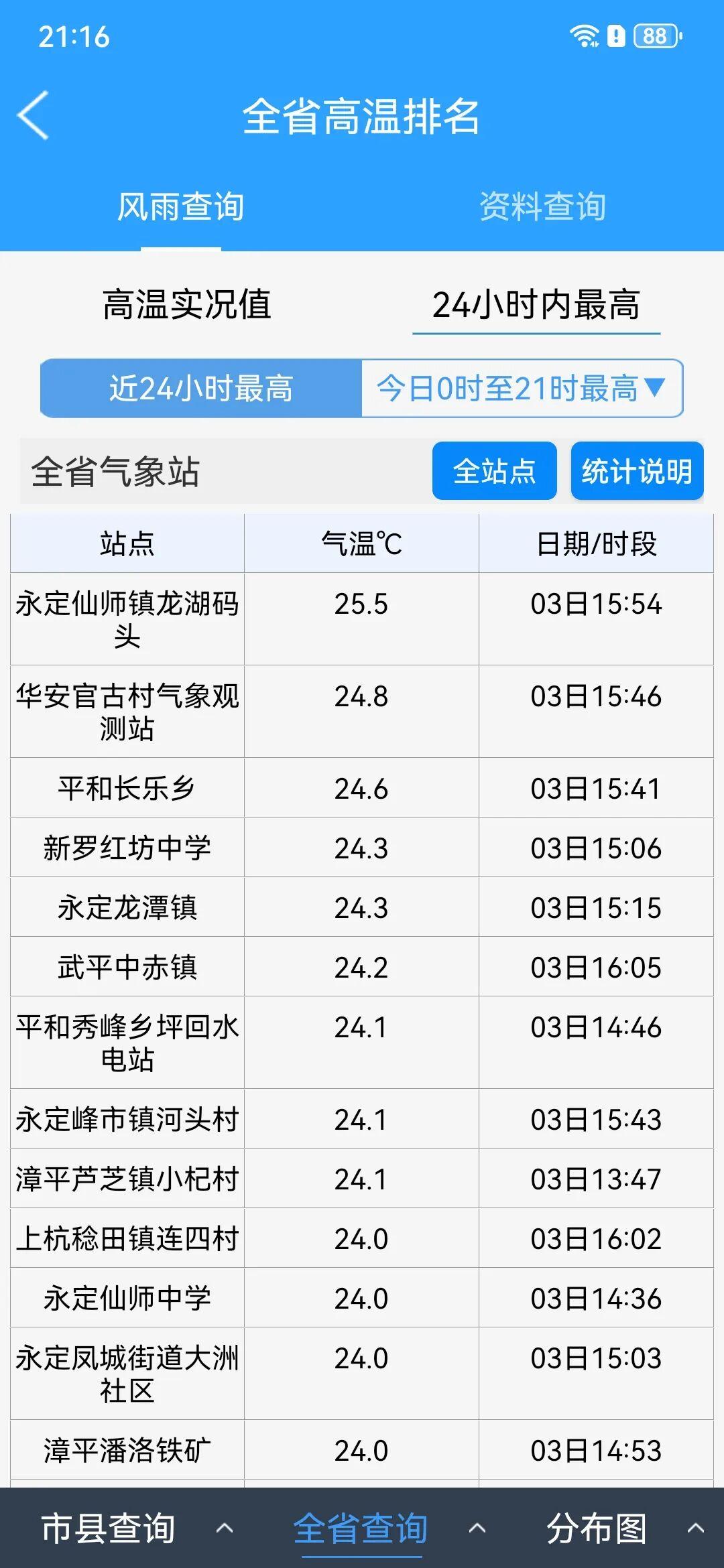Open the 全省查询 bottom menu
The image size is (724, 1568).
(x=385, y=1529)
